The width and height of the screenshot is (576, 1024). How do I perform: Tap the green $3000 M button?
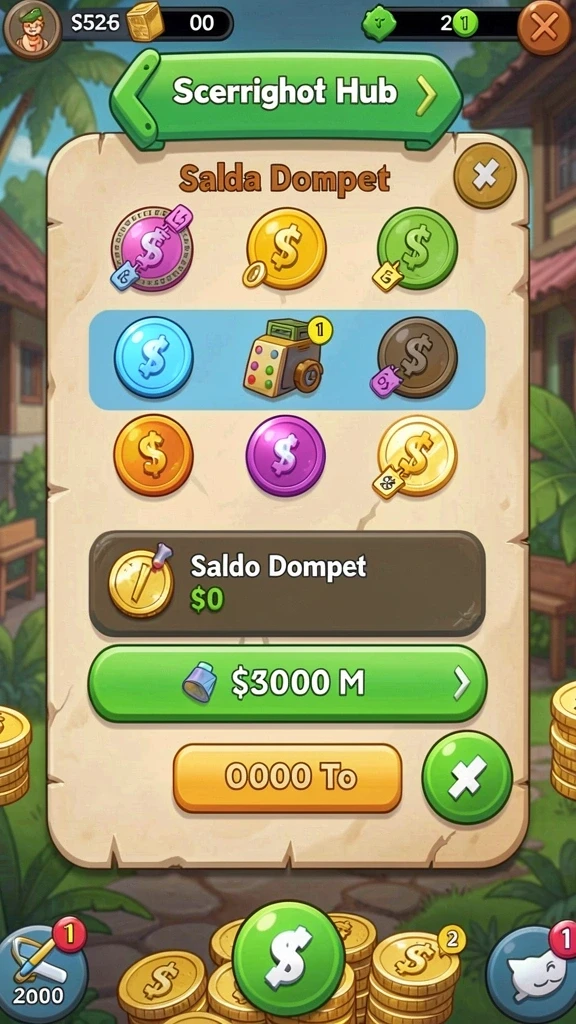pyautogui.click(x=287, y=683)
